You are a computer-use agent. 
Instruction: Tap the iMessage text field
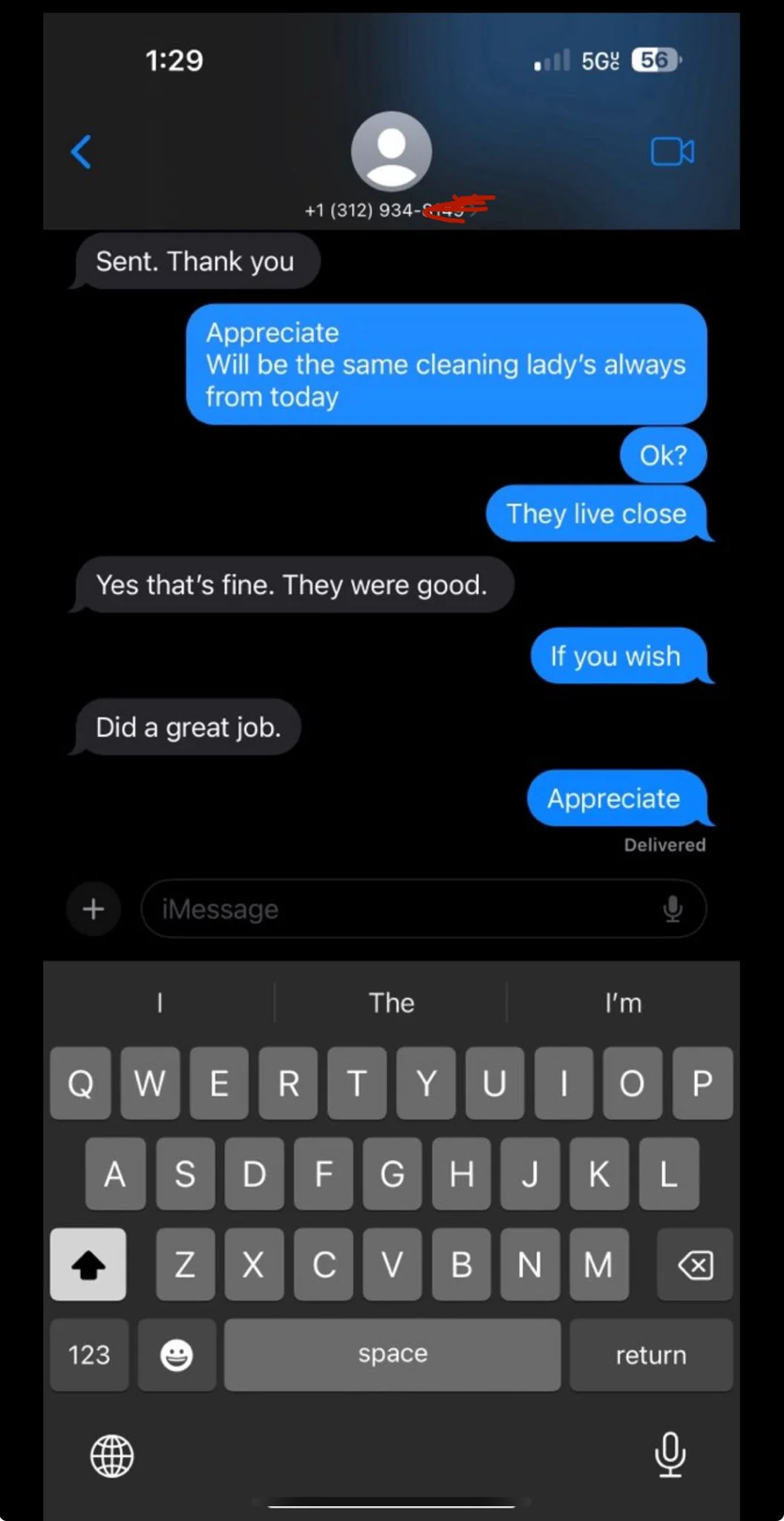(401, 909)
